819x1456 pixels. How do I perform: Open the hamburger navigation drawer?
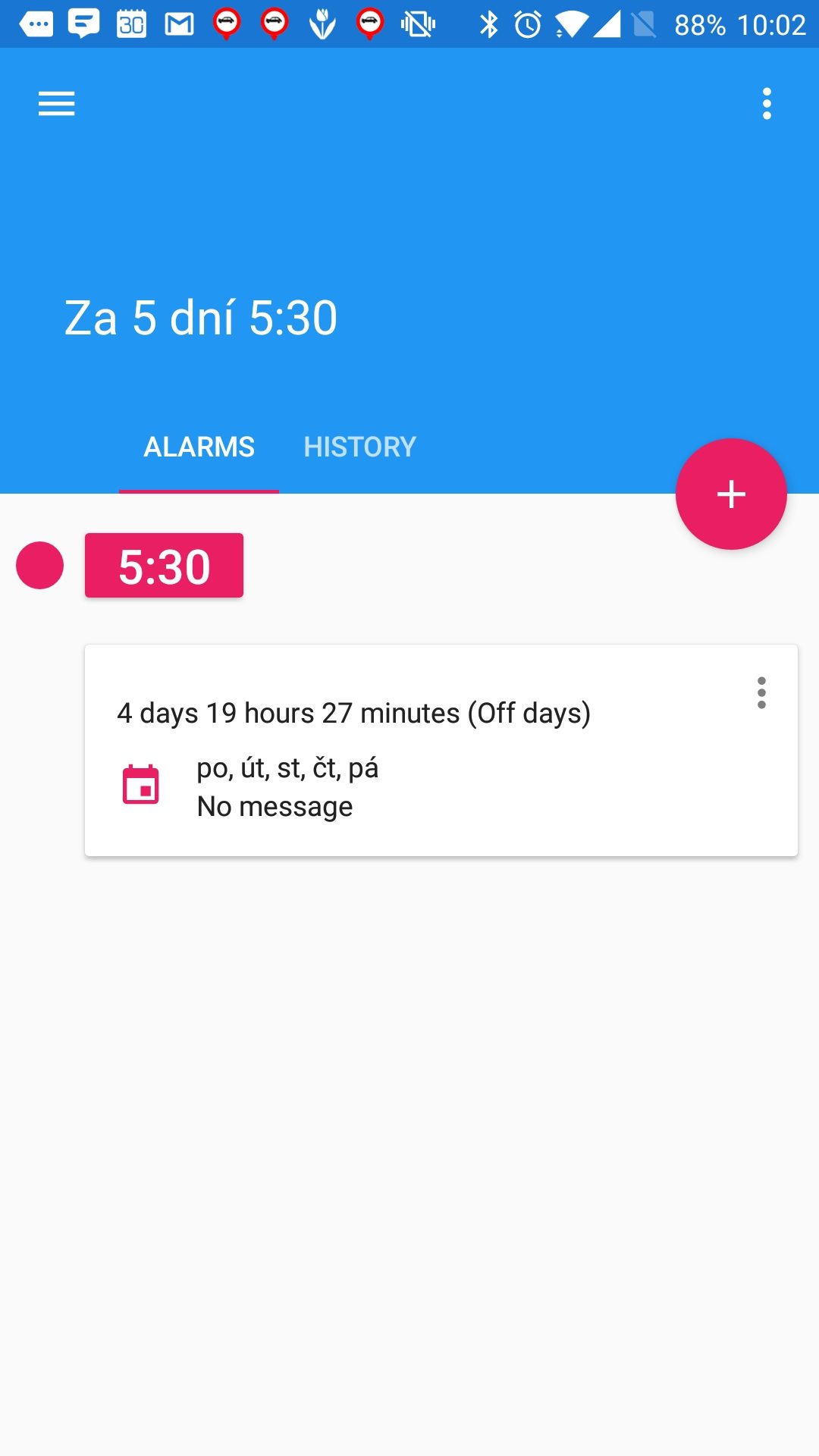coord(57,104)
